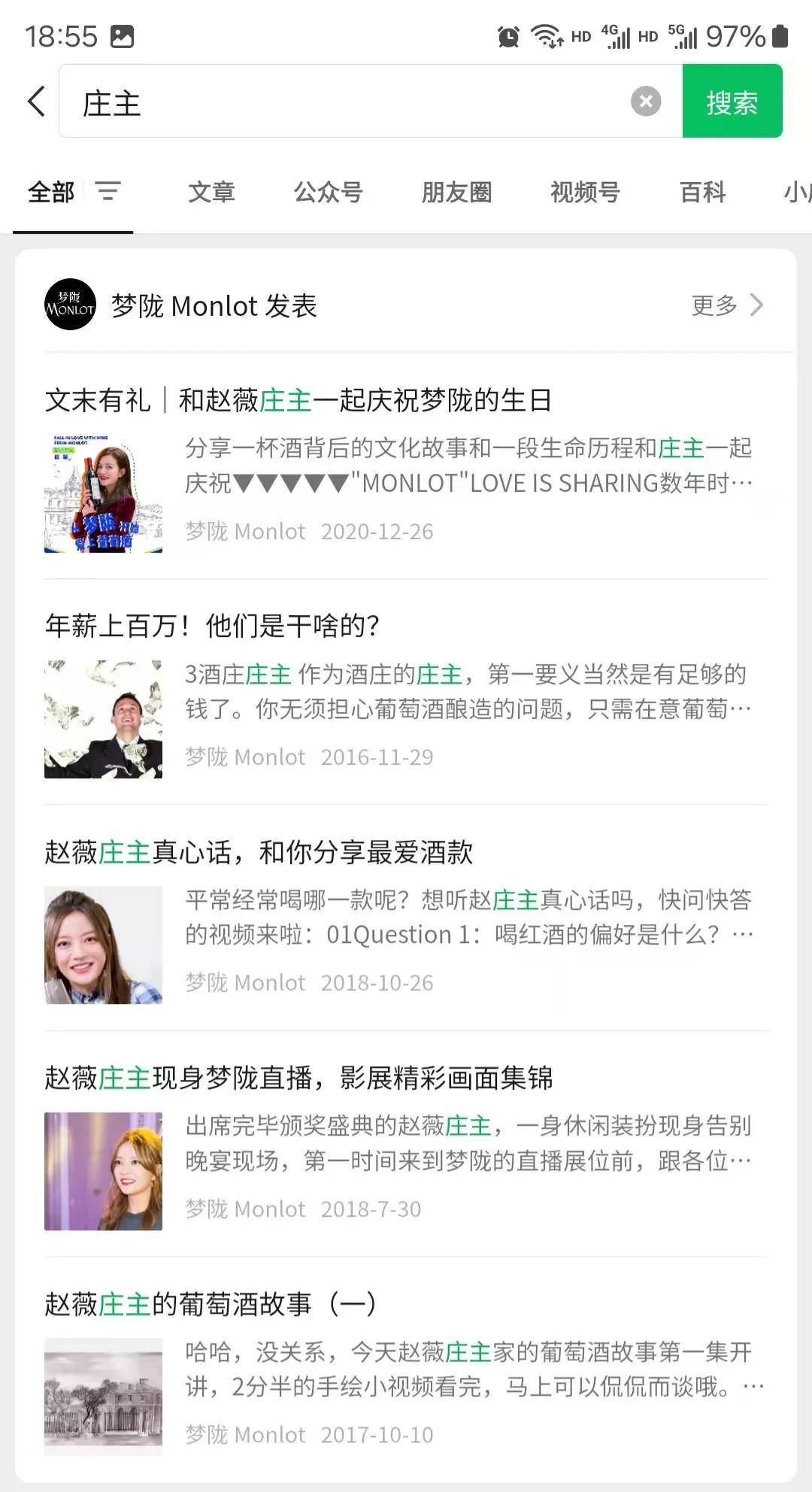This screenshot has width=812, height=1492.
Task: Open article 赵薇庄主的葡萄酒故事（一）
Action: [211, 1304]
